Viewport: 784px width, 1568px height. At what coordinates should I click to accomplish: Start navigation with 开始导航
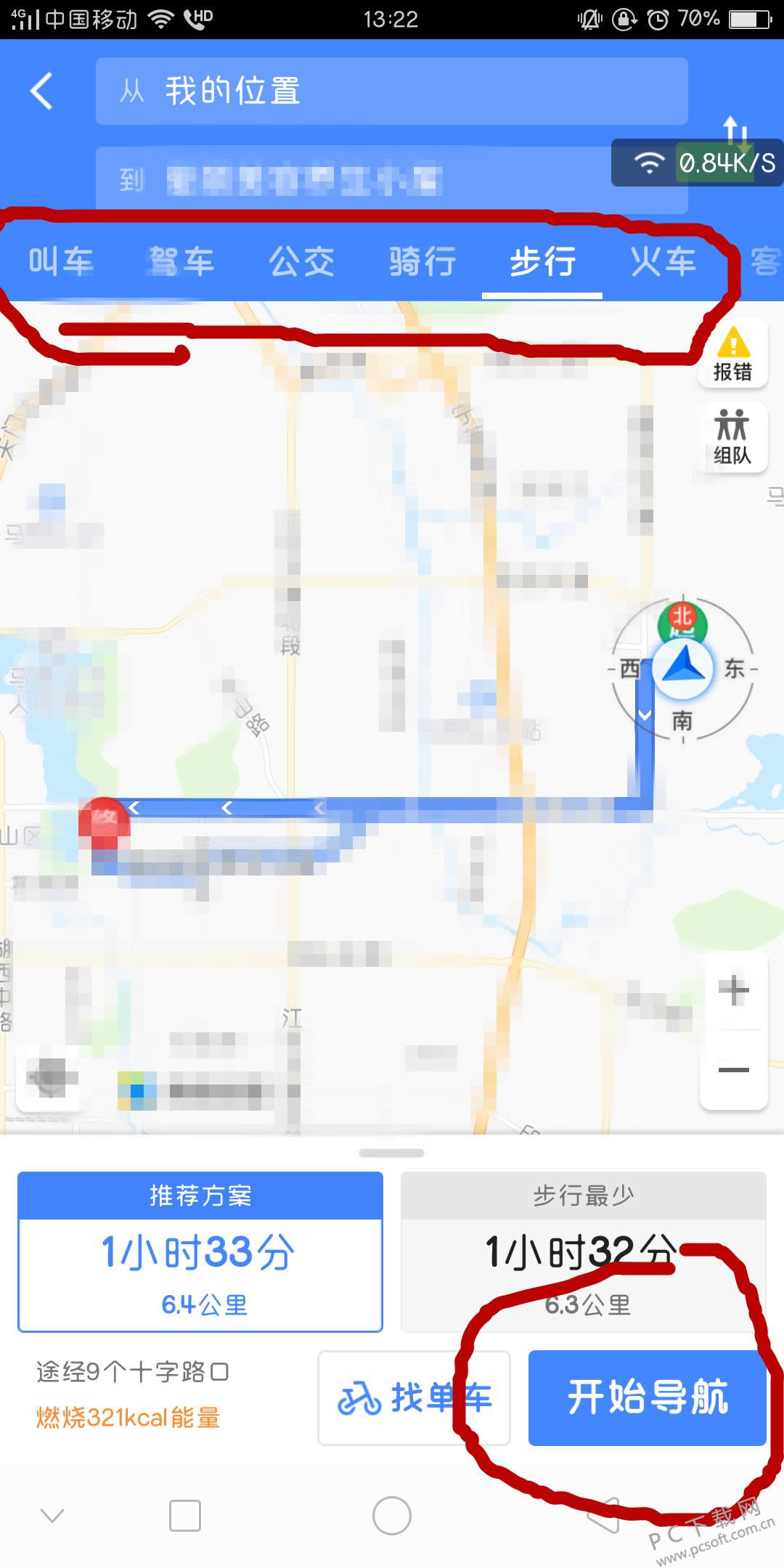click(647, 1397)
